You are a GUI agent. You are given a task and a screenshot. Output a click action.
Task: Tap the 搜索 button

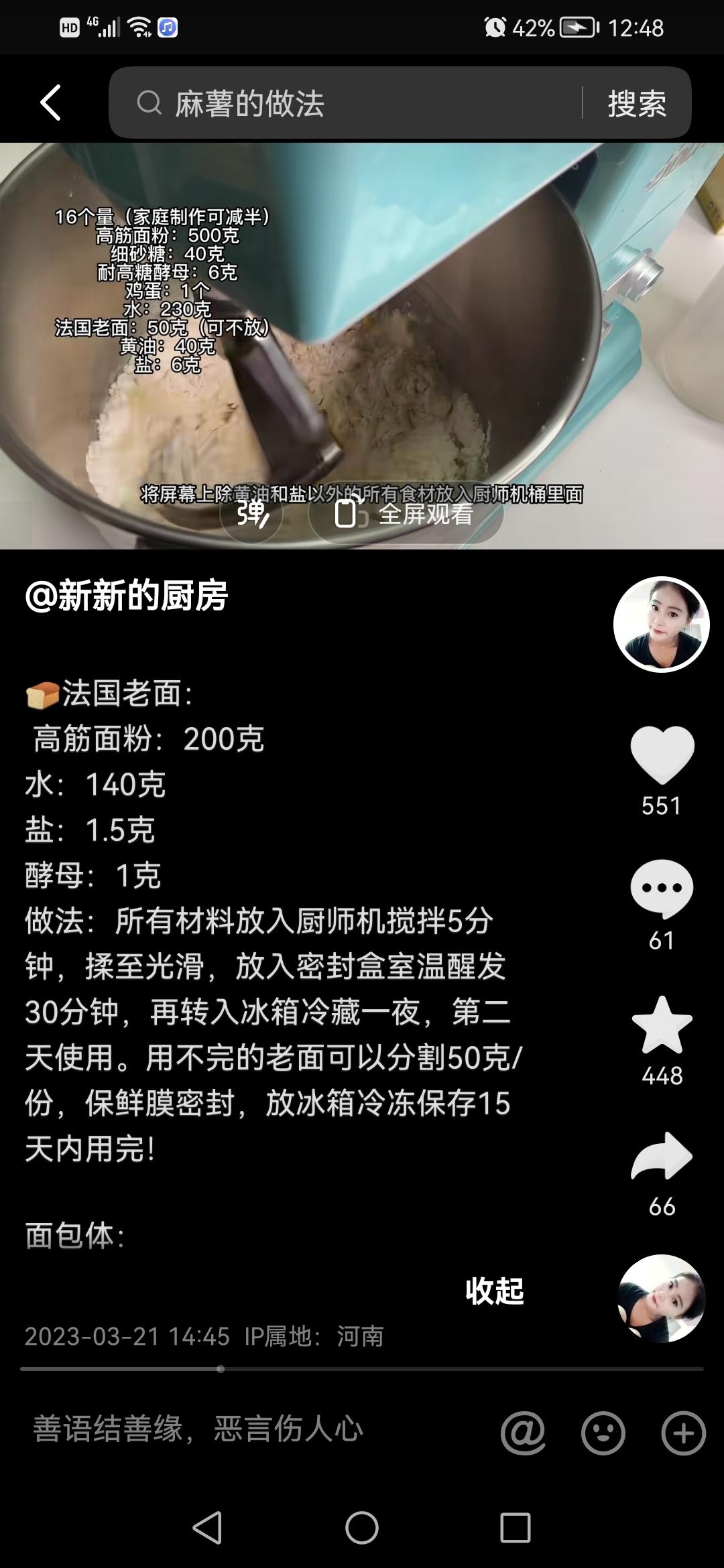pyautogui.click(x=636, y=104)
